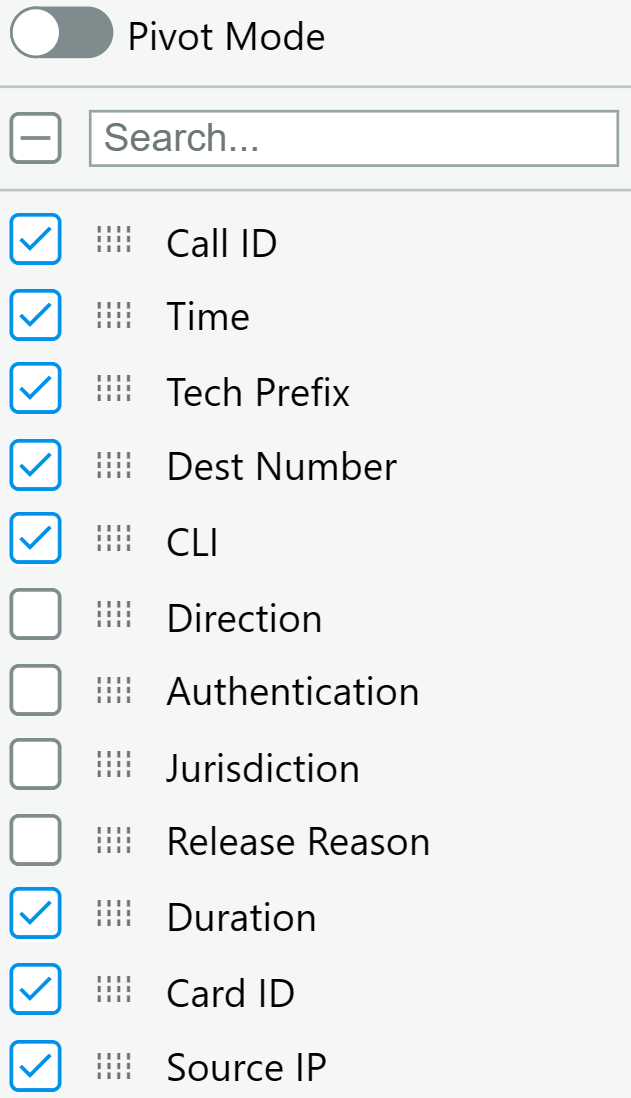Deselect the Tech Prefix checkbox
The width and height of the screenshot is (631, 1098).
point(36,390)
